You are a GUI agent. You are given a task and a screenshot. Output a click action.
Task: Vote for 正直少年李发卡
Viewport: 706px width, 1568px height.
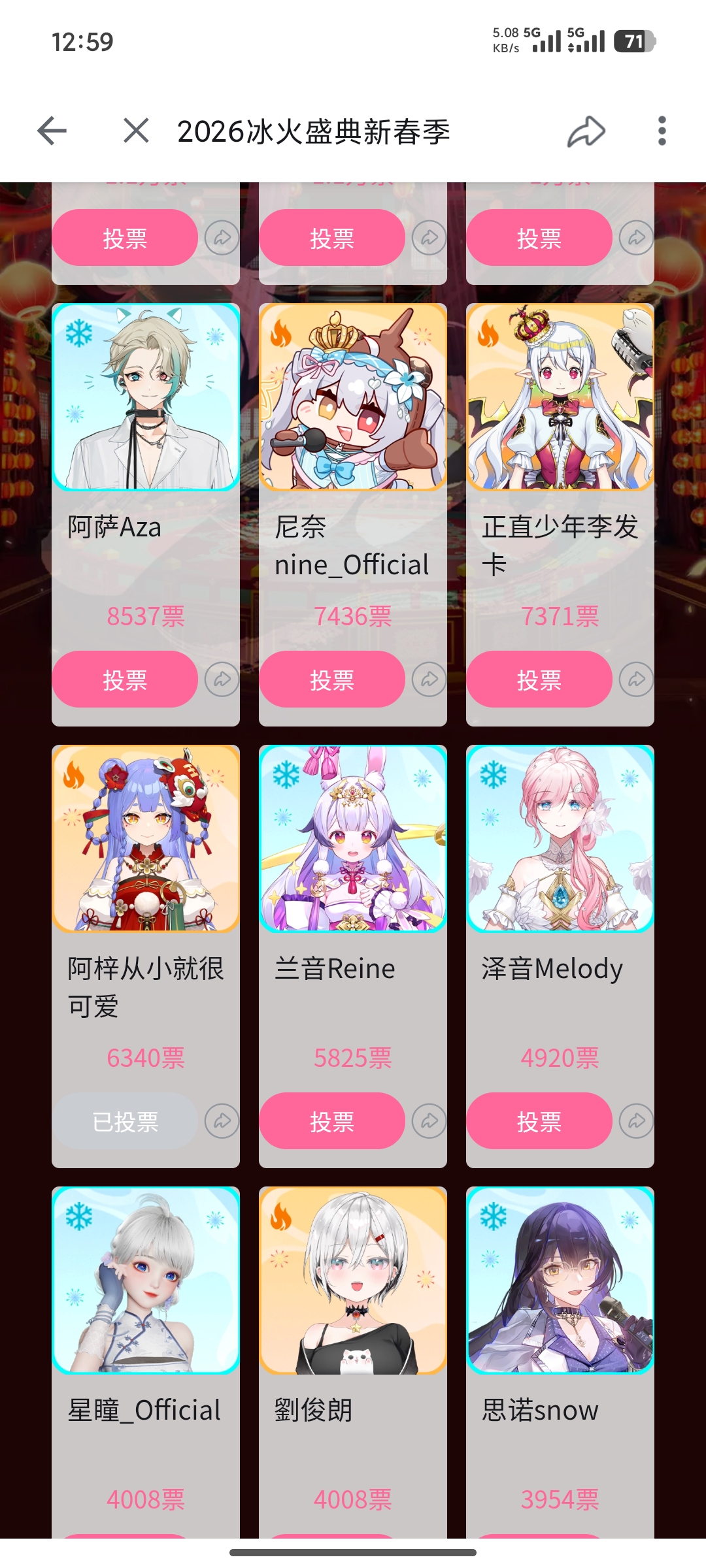click(x=539, y=679)
